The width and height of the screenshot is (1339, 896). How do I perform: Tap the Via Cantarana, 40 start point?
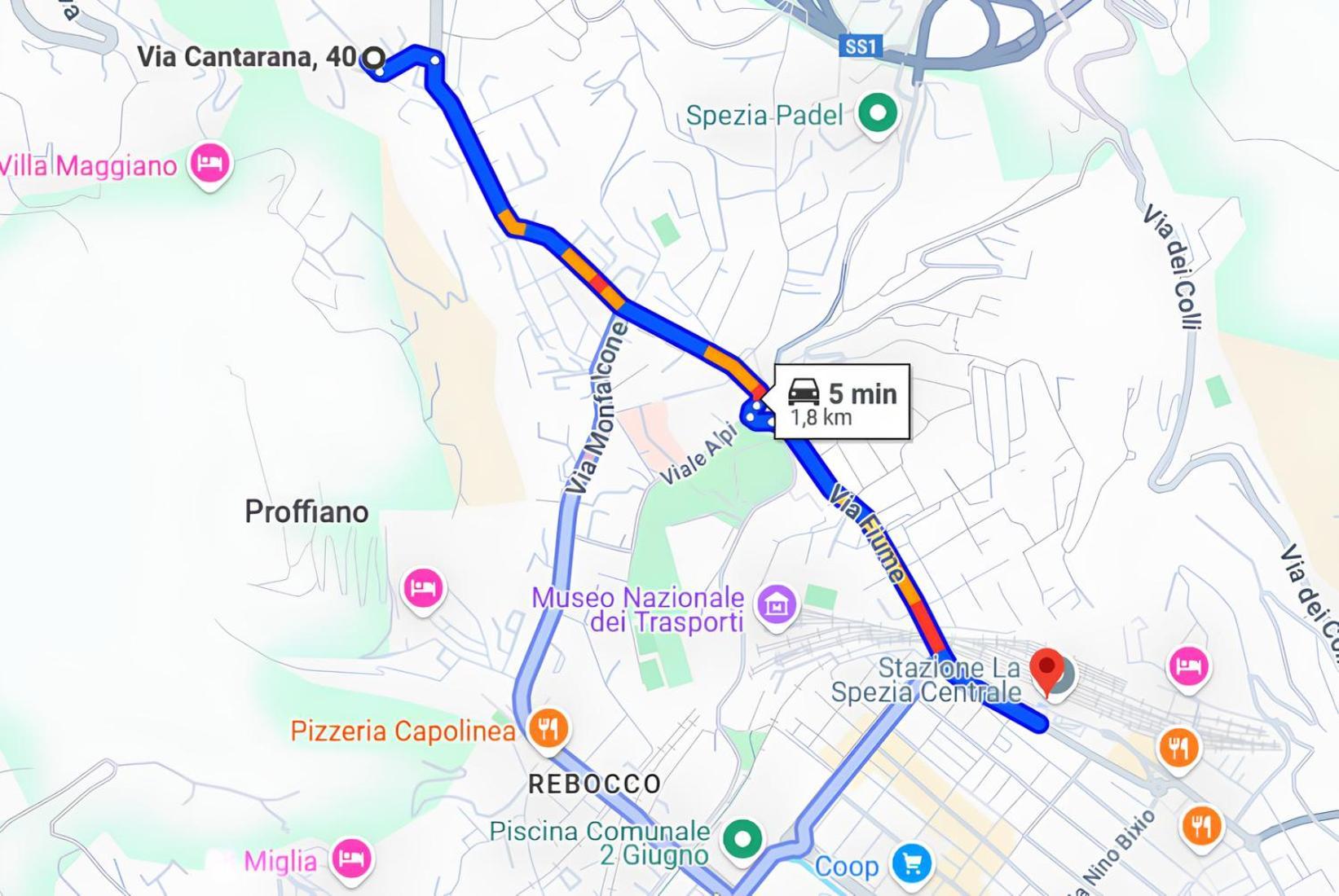373,58
